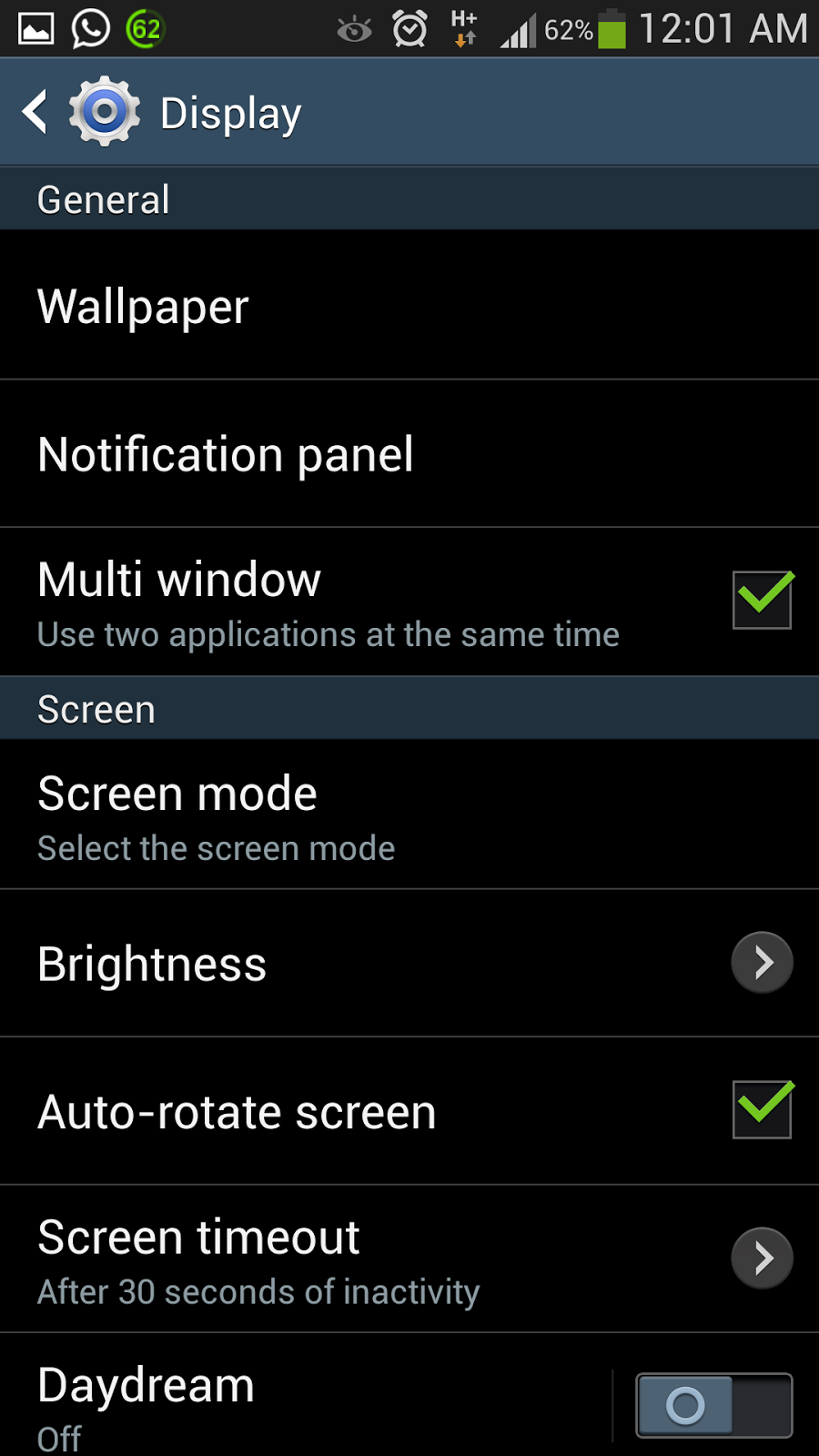819x1456 pixels.
Task: Open Screen mode selection
Action: (x=409, y=814)
